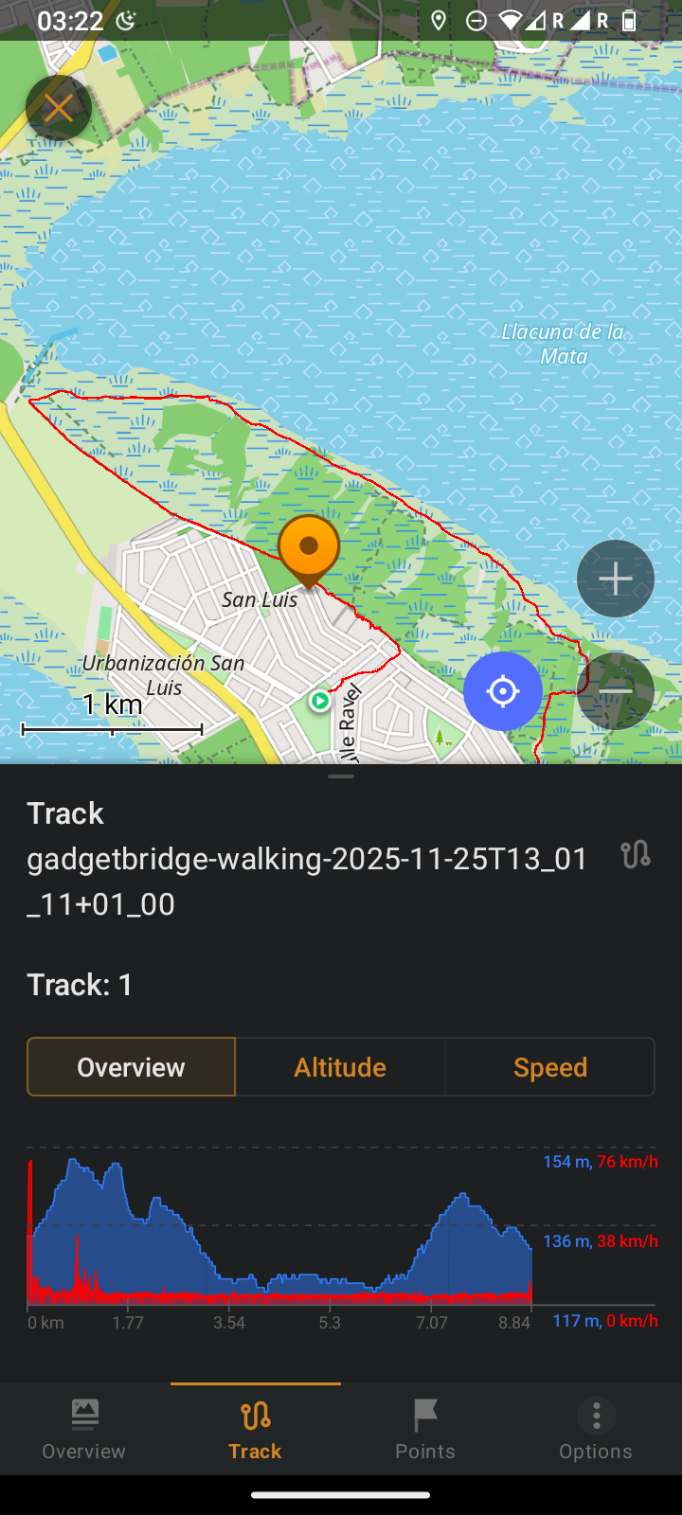
Task: Zoom out on the map
Action: click(615, 691)
